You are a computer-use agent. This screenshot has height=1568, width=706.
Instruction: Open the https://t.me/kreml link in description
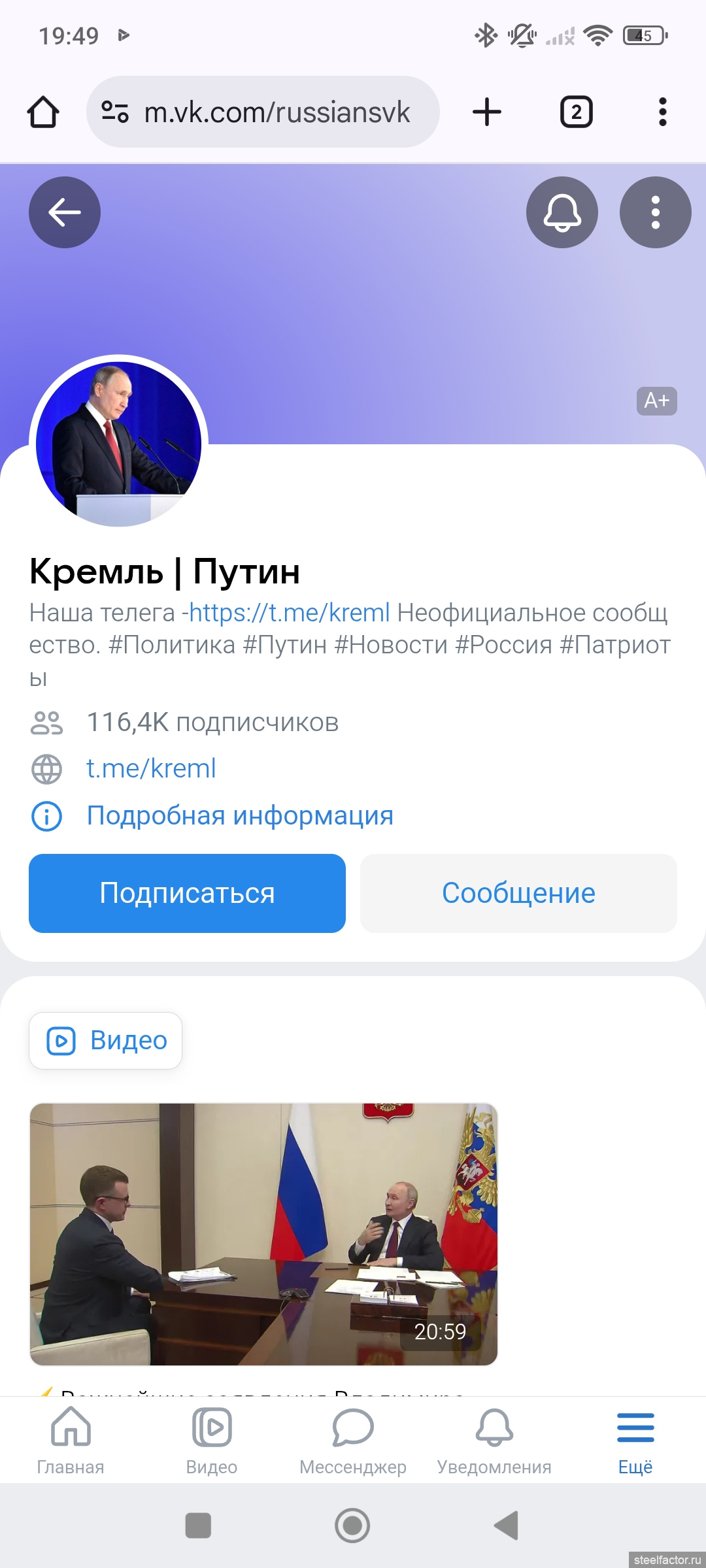point(290,613)
